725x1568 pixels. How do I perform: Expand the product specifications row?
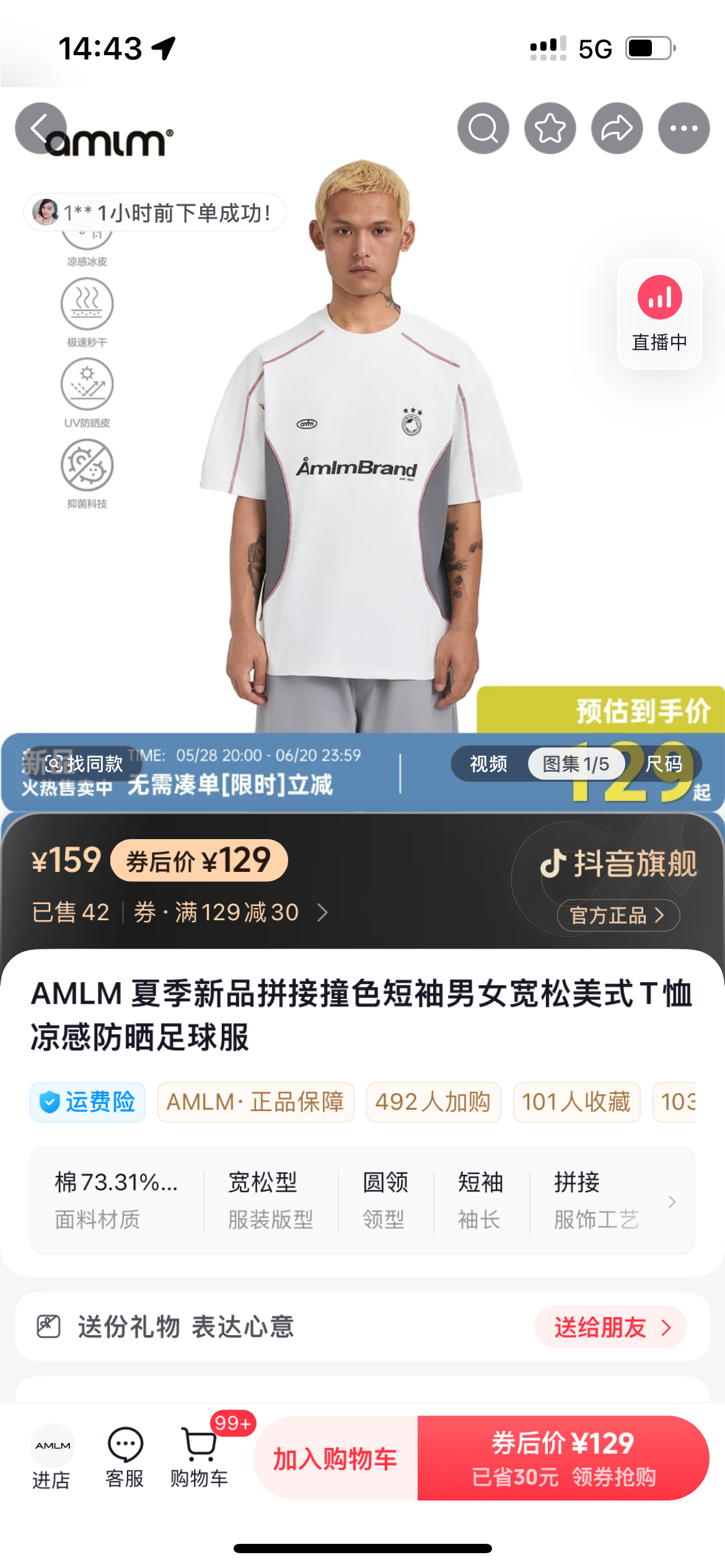pos(672,1201)
